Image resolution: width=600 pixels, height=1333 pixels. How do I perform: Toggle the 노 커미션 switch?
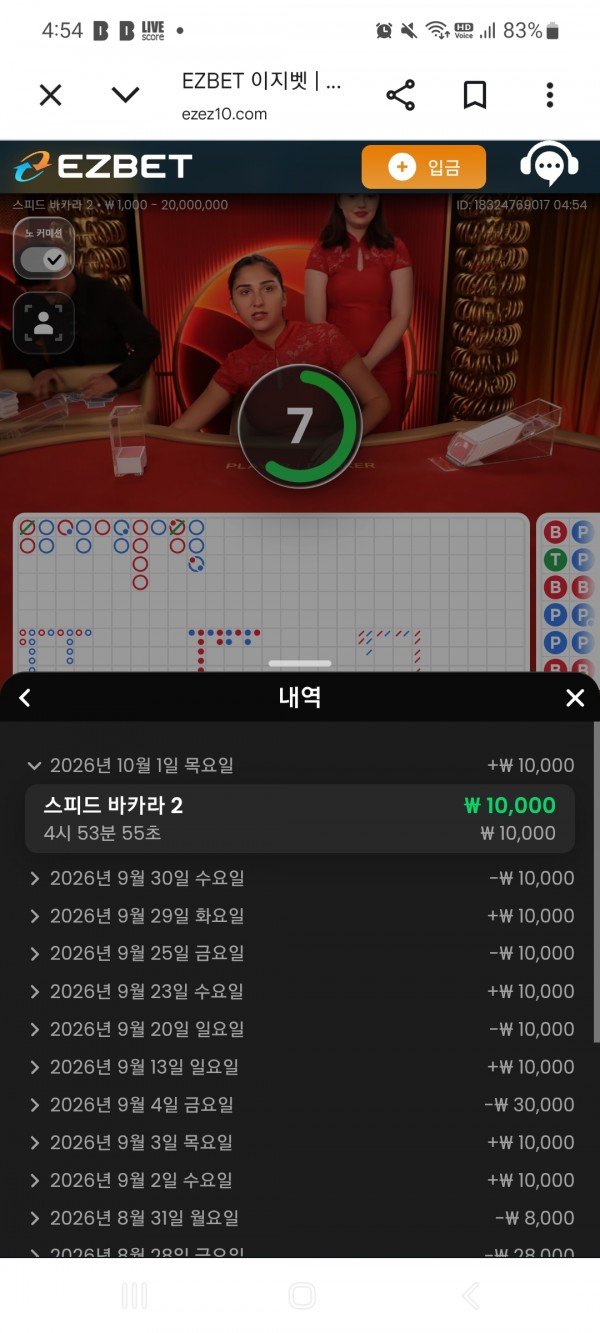point(43,259)
